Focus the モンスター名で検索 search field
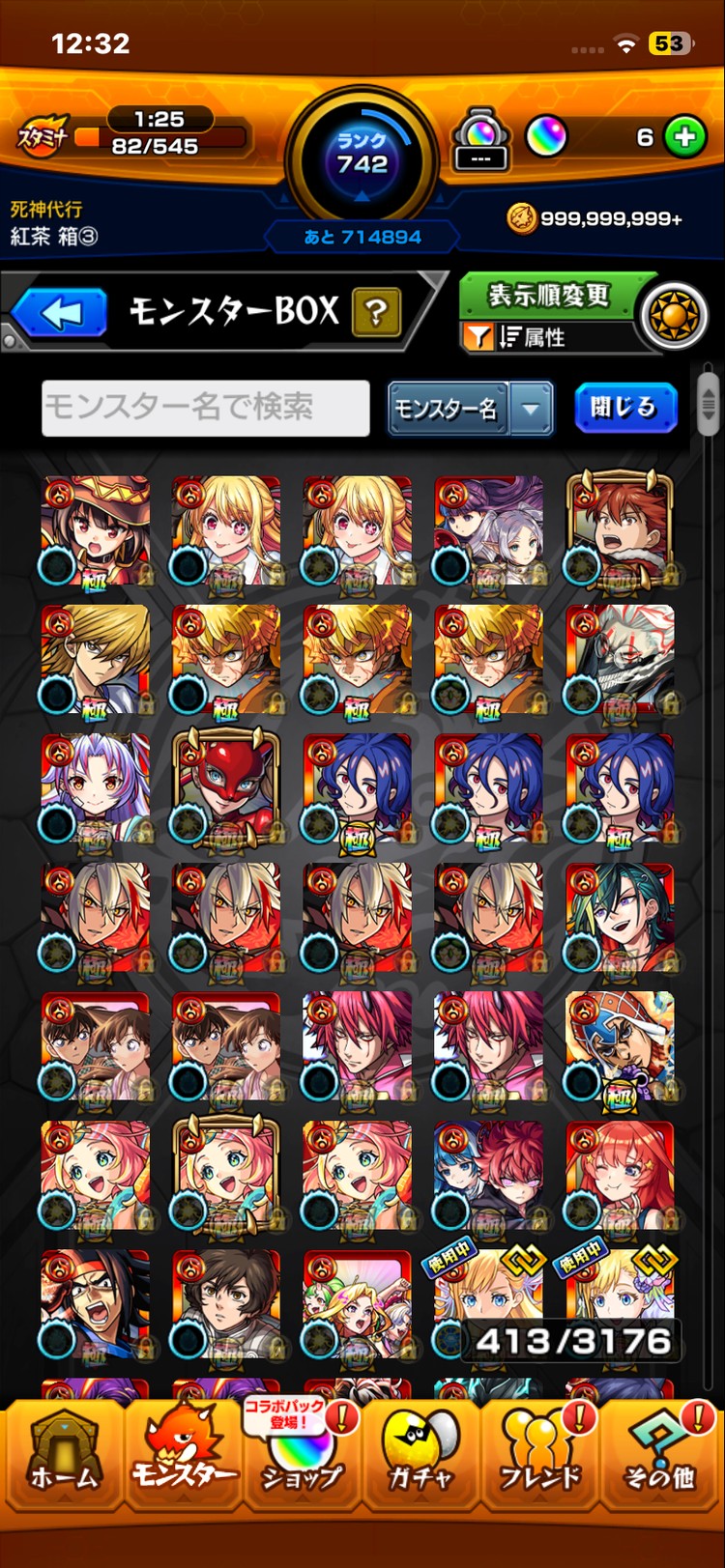This screenshot has height=1568, width=725. pyautogui.click(x=206, y=408)
